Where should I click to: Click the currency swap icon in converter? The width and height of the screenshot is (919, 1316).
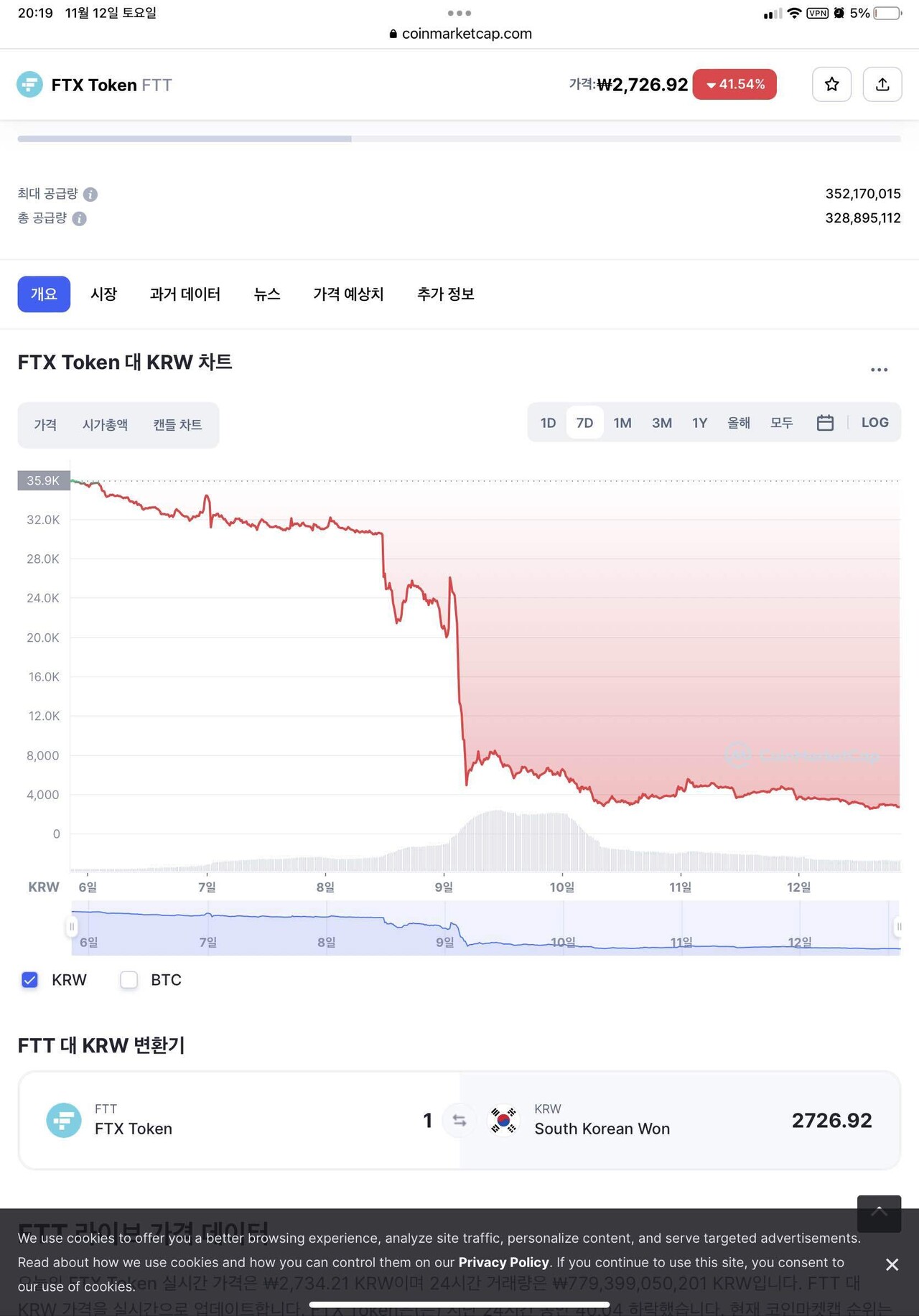459,1120
